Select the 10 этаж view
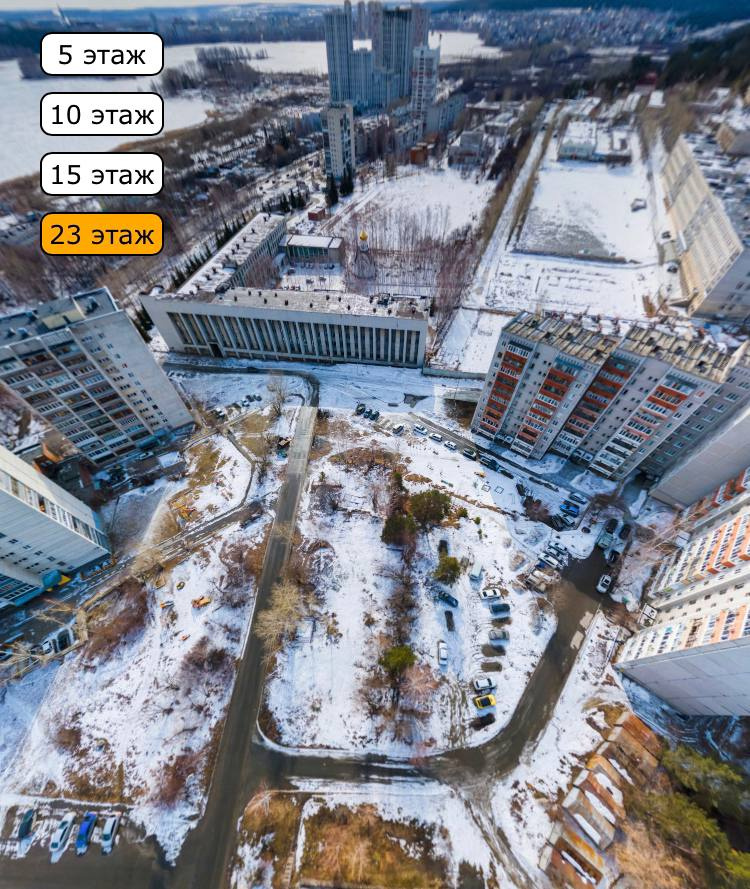Image resolution: width=750 pixels, height=889 pixels. coord(101,114)
